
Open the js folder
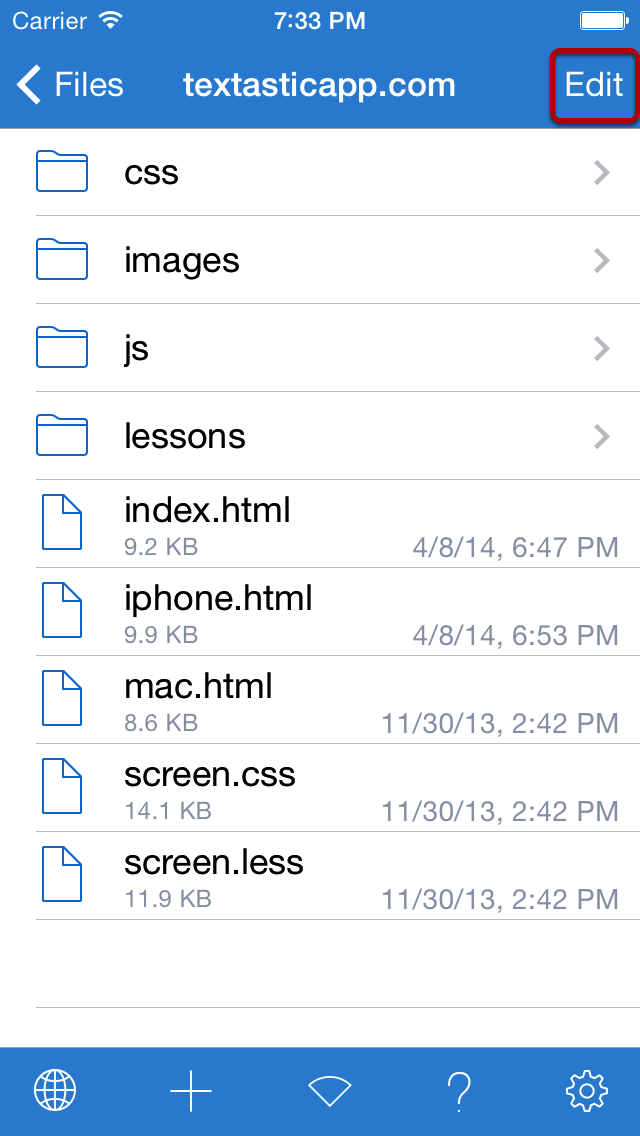click(x=320, y=348)
